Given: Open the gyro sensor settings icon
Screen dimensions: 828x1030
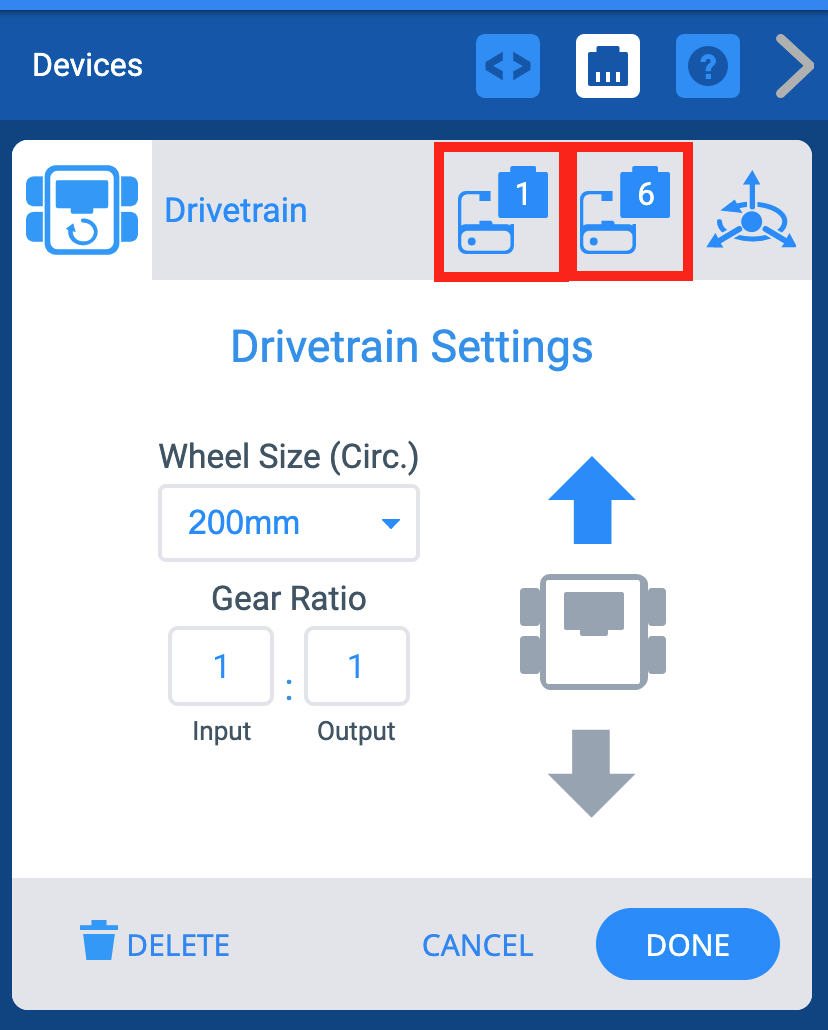Looking at the screenshot, I should point(751,211).
